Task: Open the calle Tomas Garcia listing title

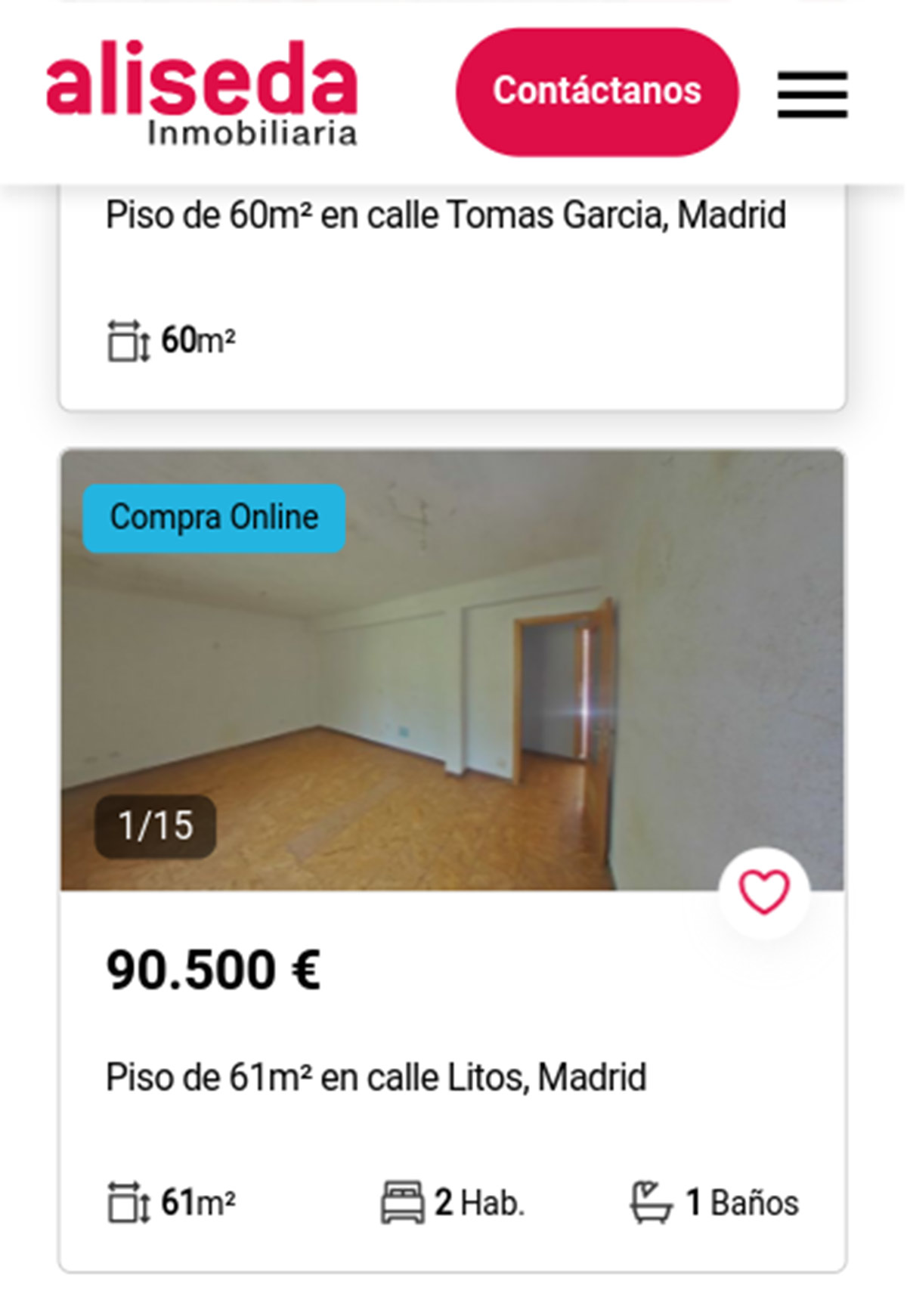Action: pos(446,217)
